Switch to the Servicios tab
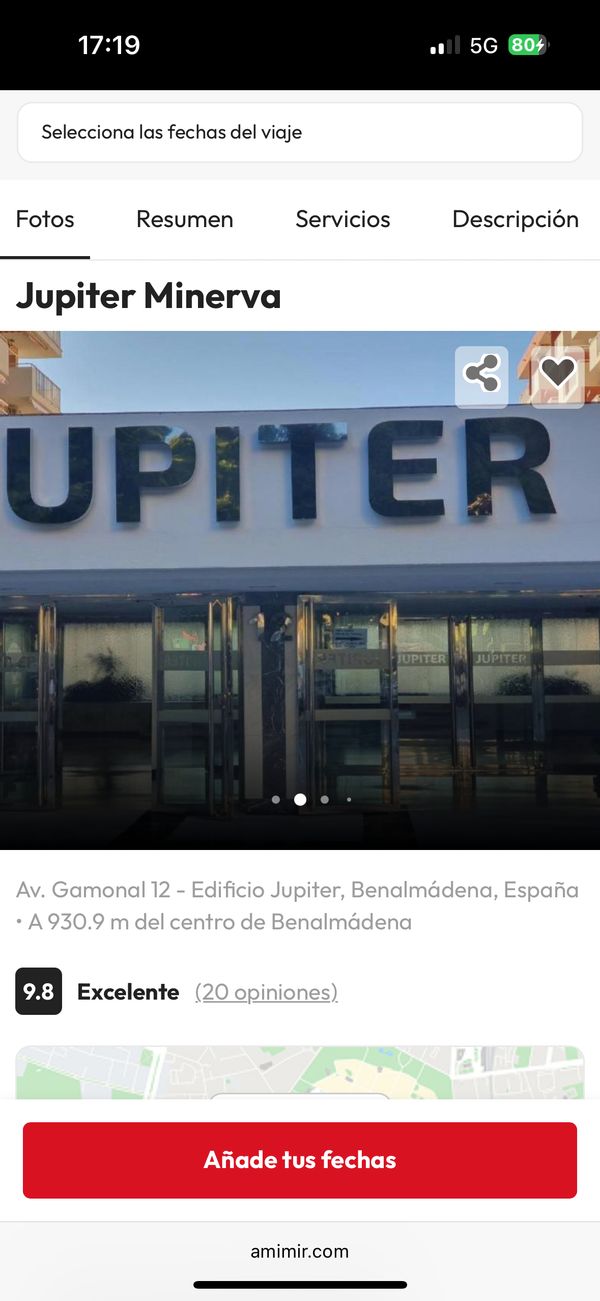 [x=343, y=219]
